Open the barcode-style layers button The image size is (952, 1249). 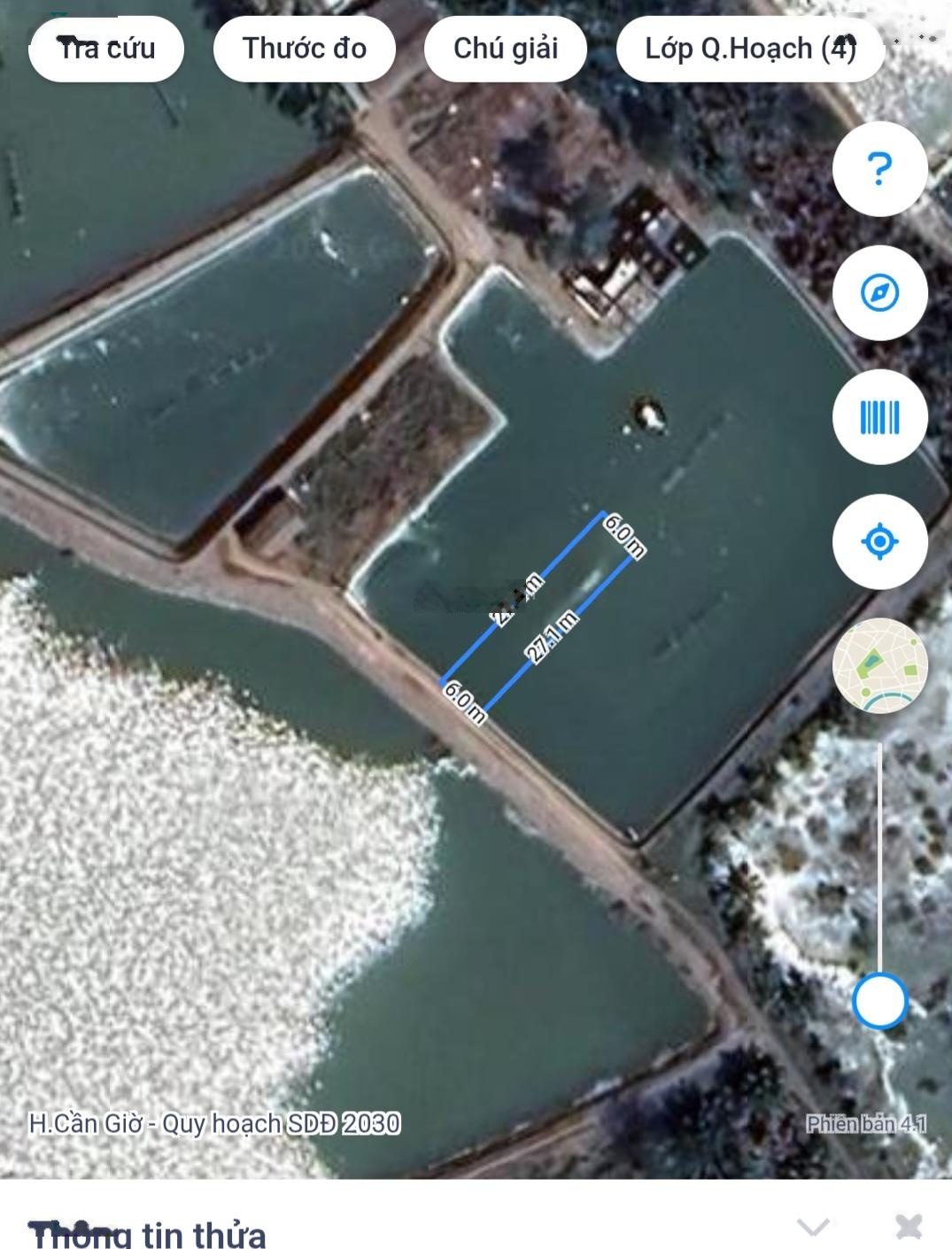(x=879, y=416)
